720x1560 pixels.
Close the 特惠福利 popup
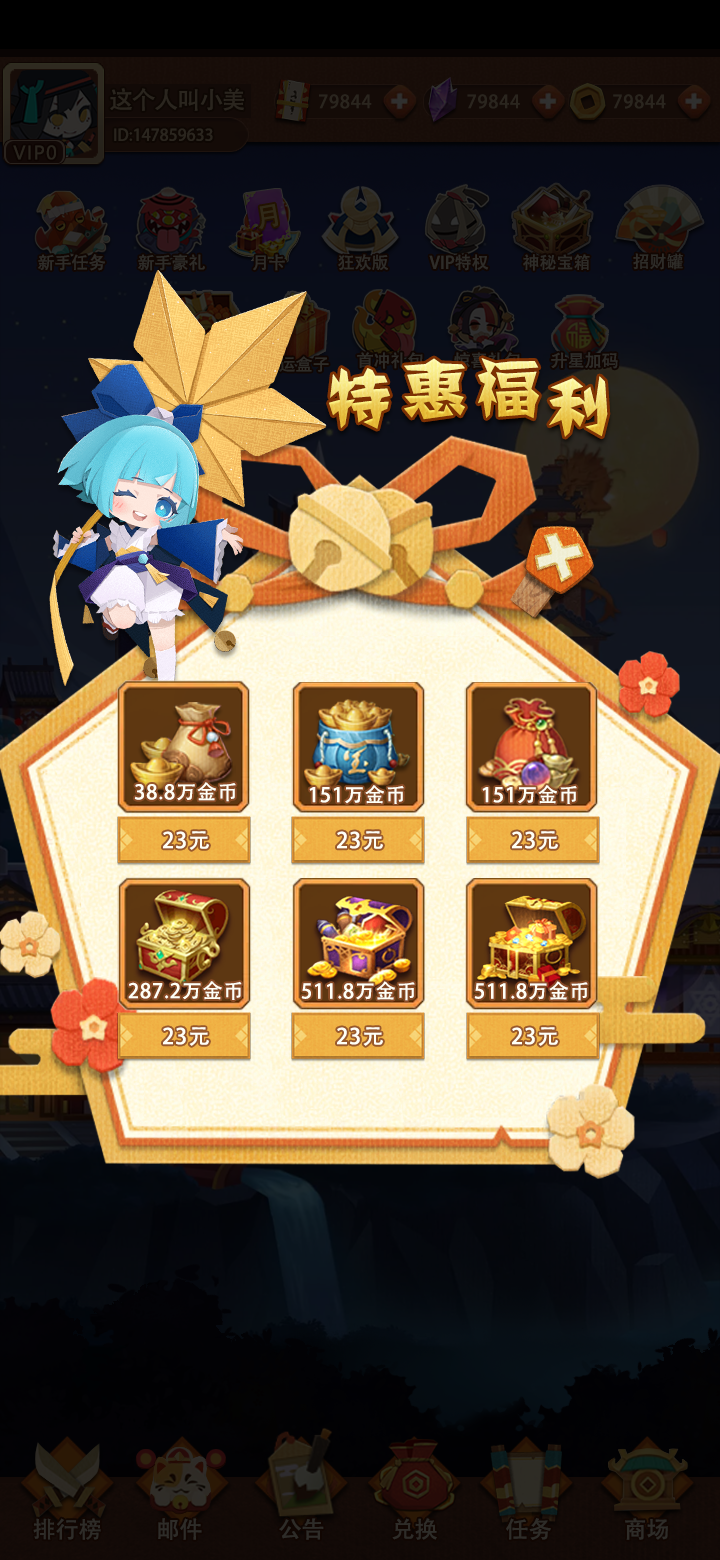(x=558, y=562)
